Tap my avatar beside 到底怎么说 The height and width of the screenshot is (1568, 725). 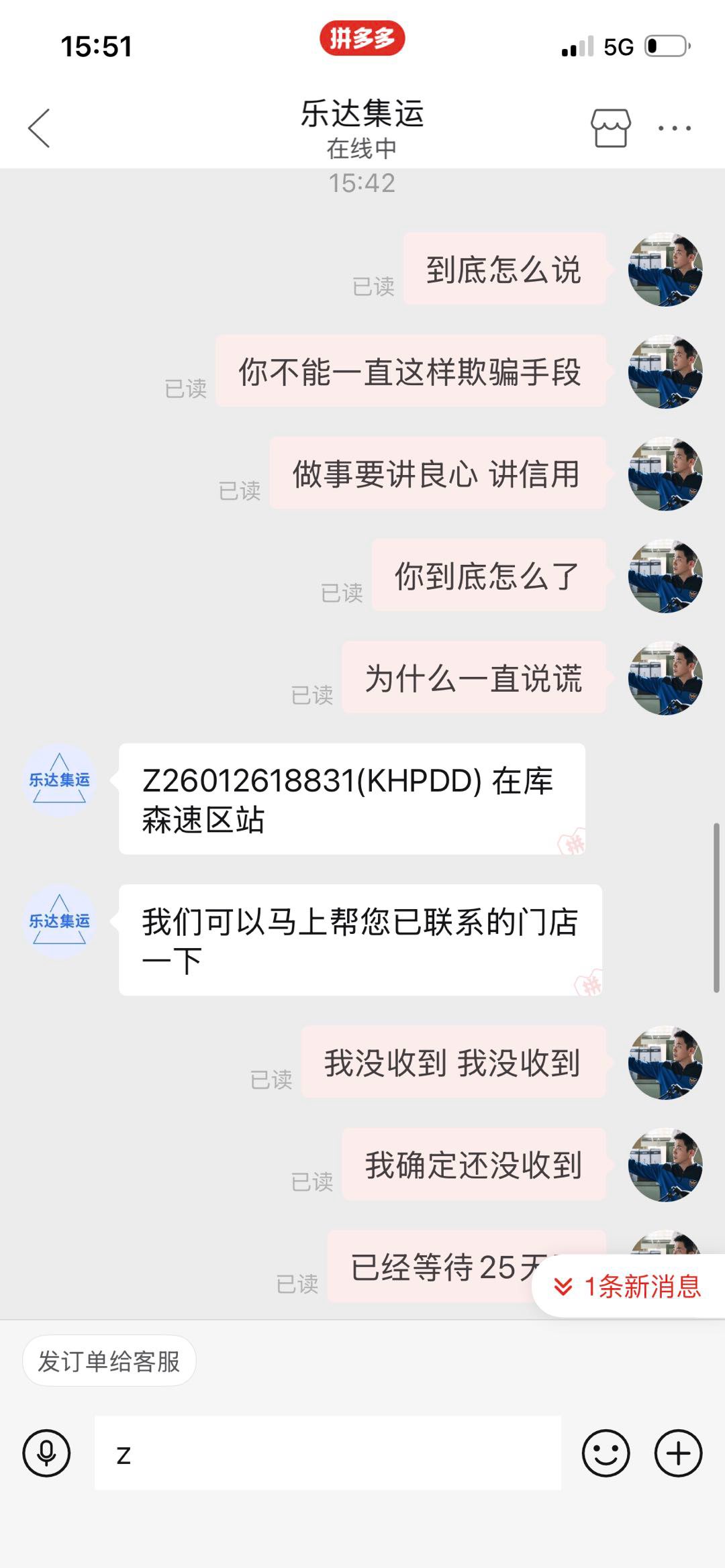(x=665, y=270)
